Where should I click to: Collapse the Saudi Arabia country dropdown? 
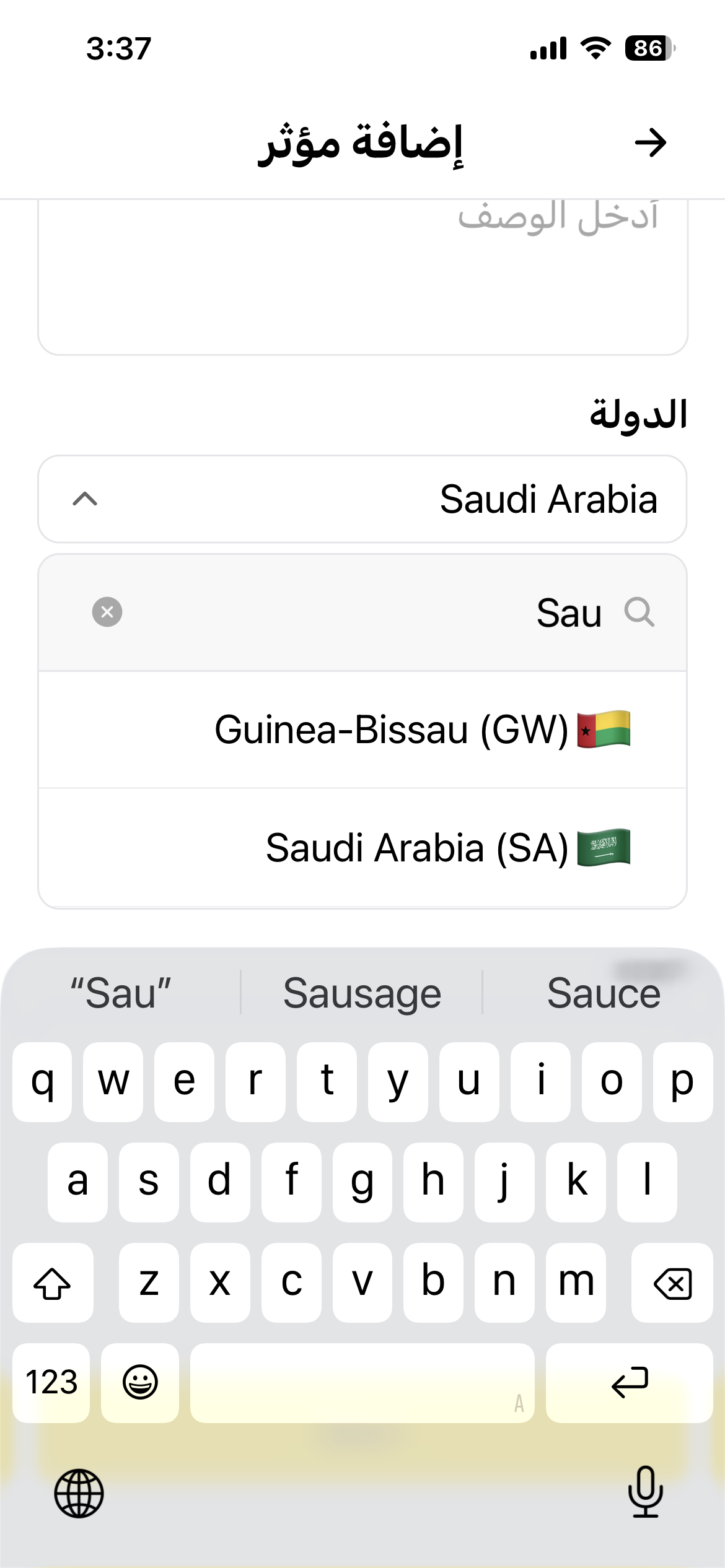pos(85,499)
